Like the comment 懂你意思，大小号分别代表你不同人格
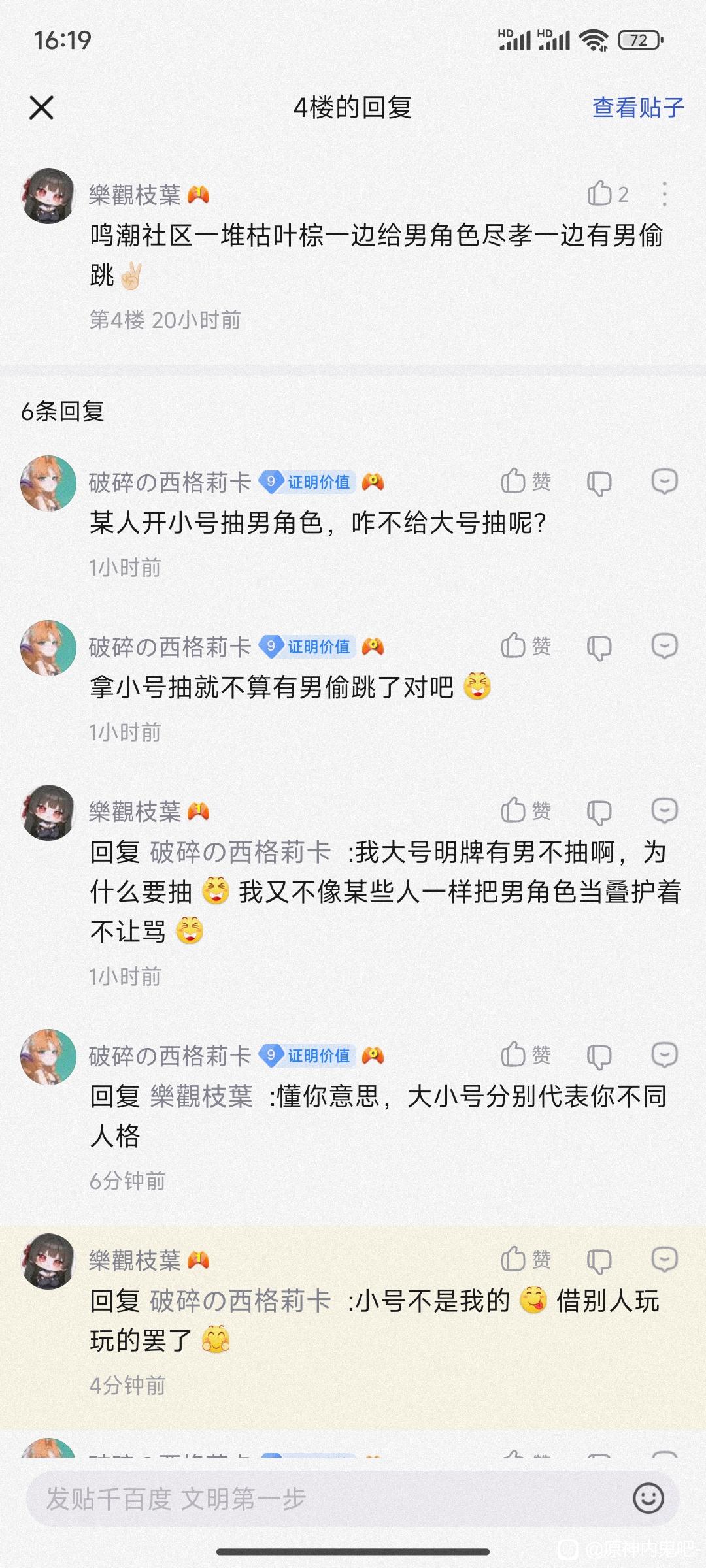 click(526, 1055)
